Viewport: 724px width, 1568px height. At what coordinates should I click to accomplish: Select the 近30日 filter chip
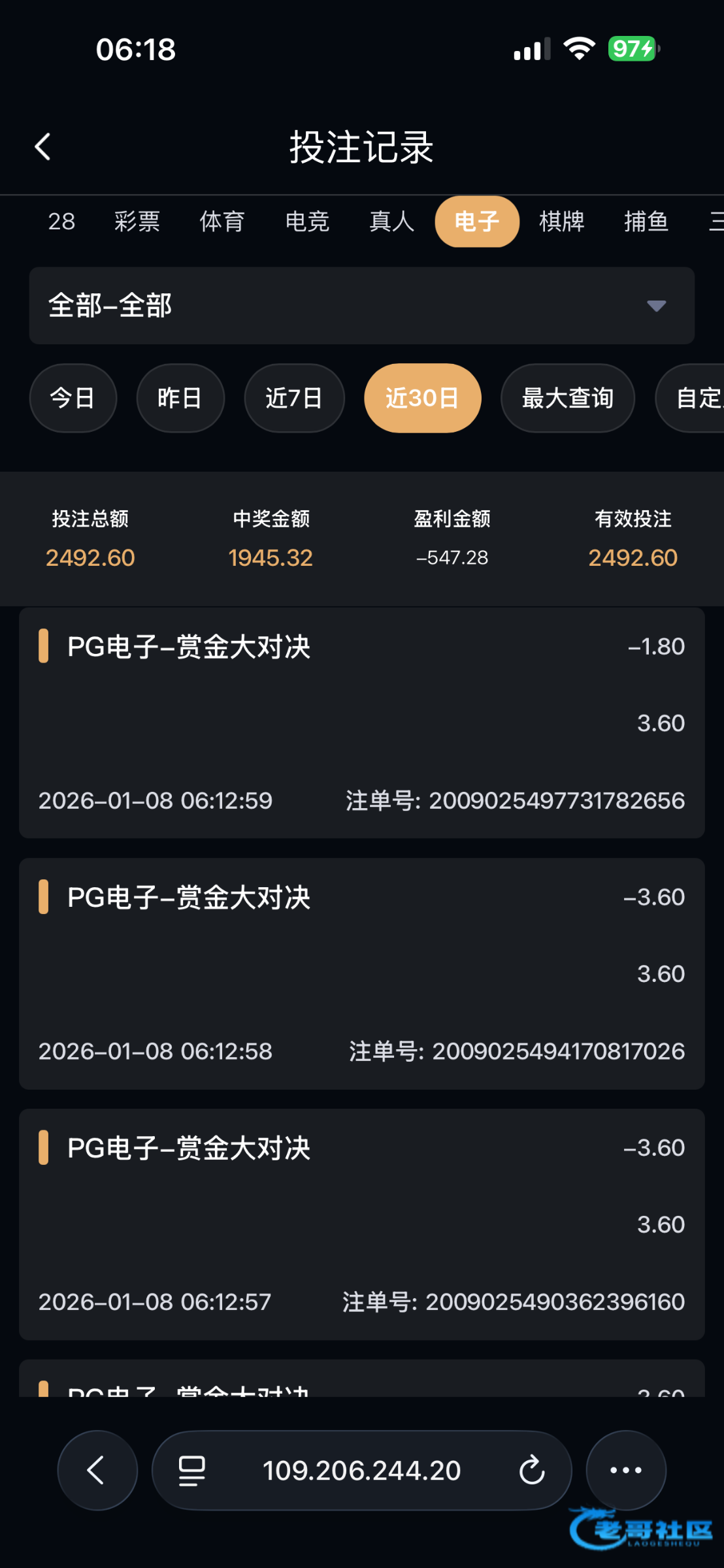click(422, 398)
